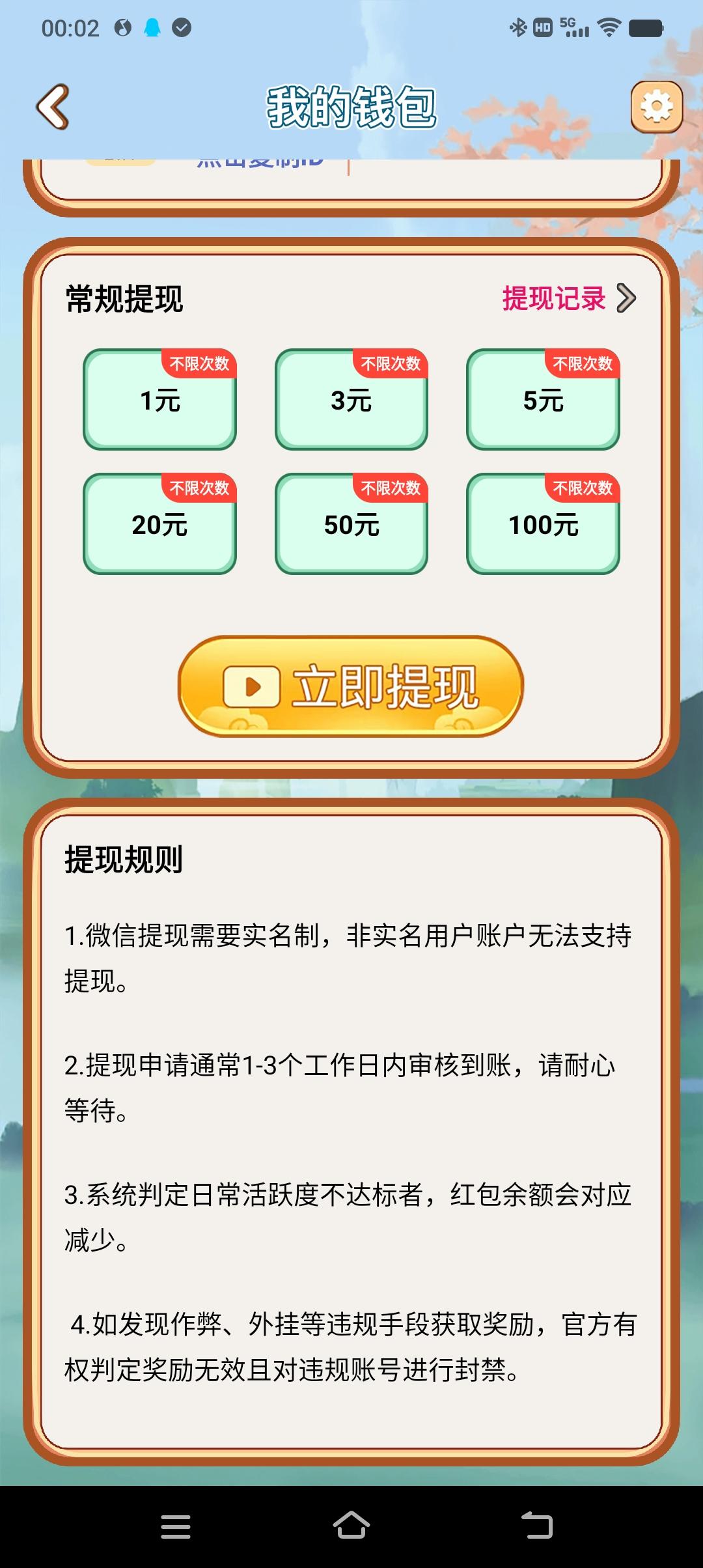Open the settings gear icon

pyautogui.click(x=656, y=107)
